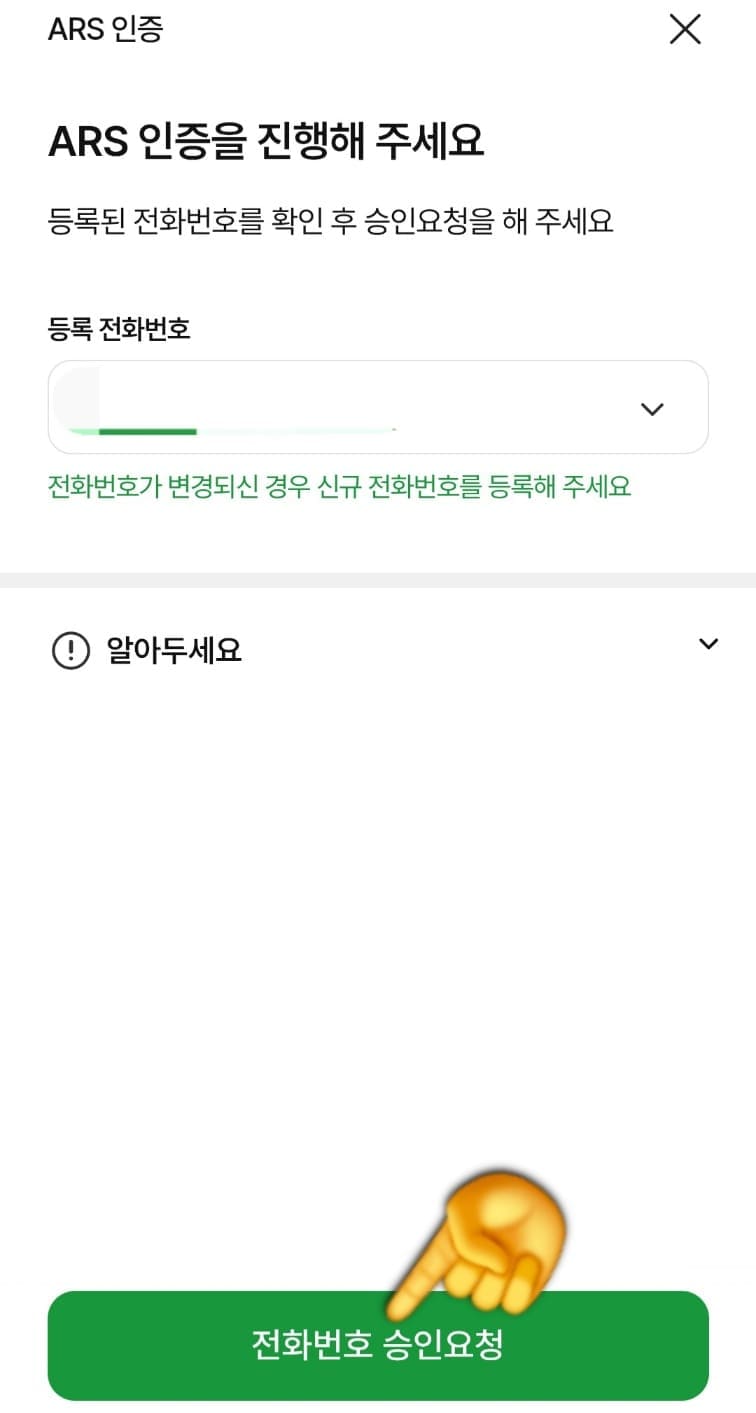Select the chevron icon inside the phone number field
This screenshot has height=1413, width=756.
pos(652,408)
